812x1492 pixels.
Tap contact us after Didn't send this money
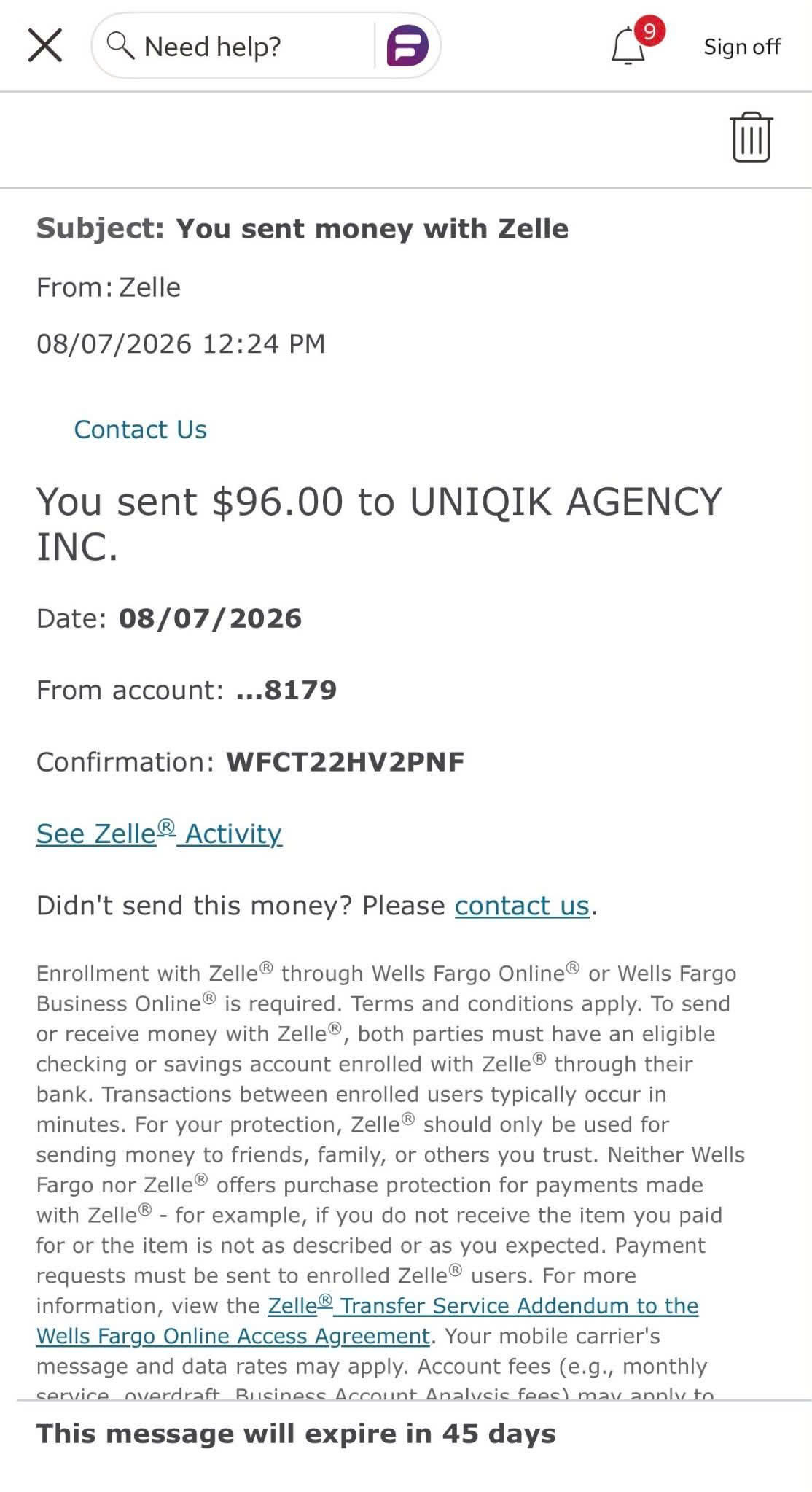point(522,905)
